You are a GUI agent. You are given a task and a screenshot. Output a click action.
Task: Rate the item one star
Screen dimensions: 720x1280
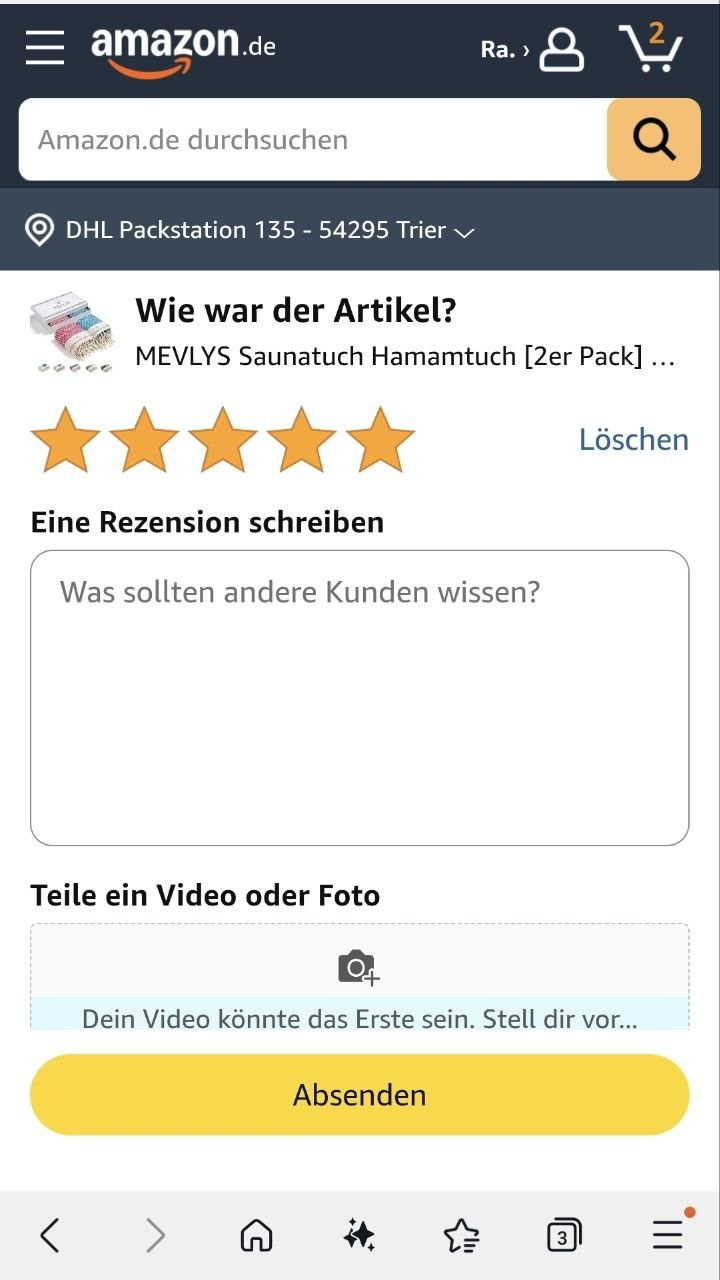coord(66,440)
